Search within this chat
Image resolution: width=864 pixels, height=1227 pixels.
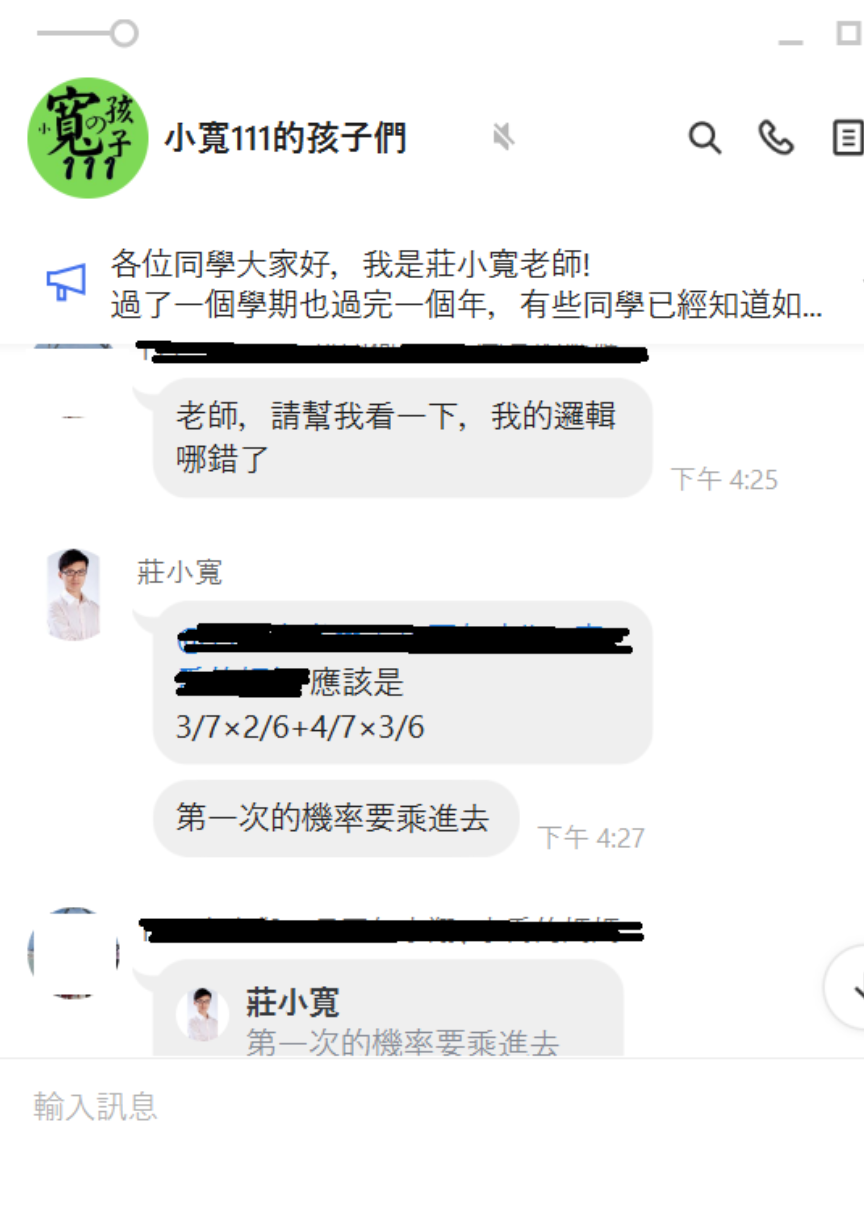click(x=705, y=138)
